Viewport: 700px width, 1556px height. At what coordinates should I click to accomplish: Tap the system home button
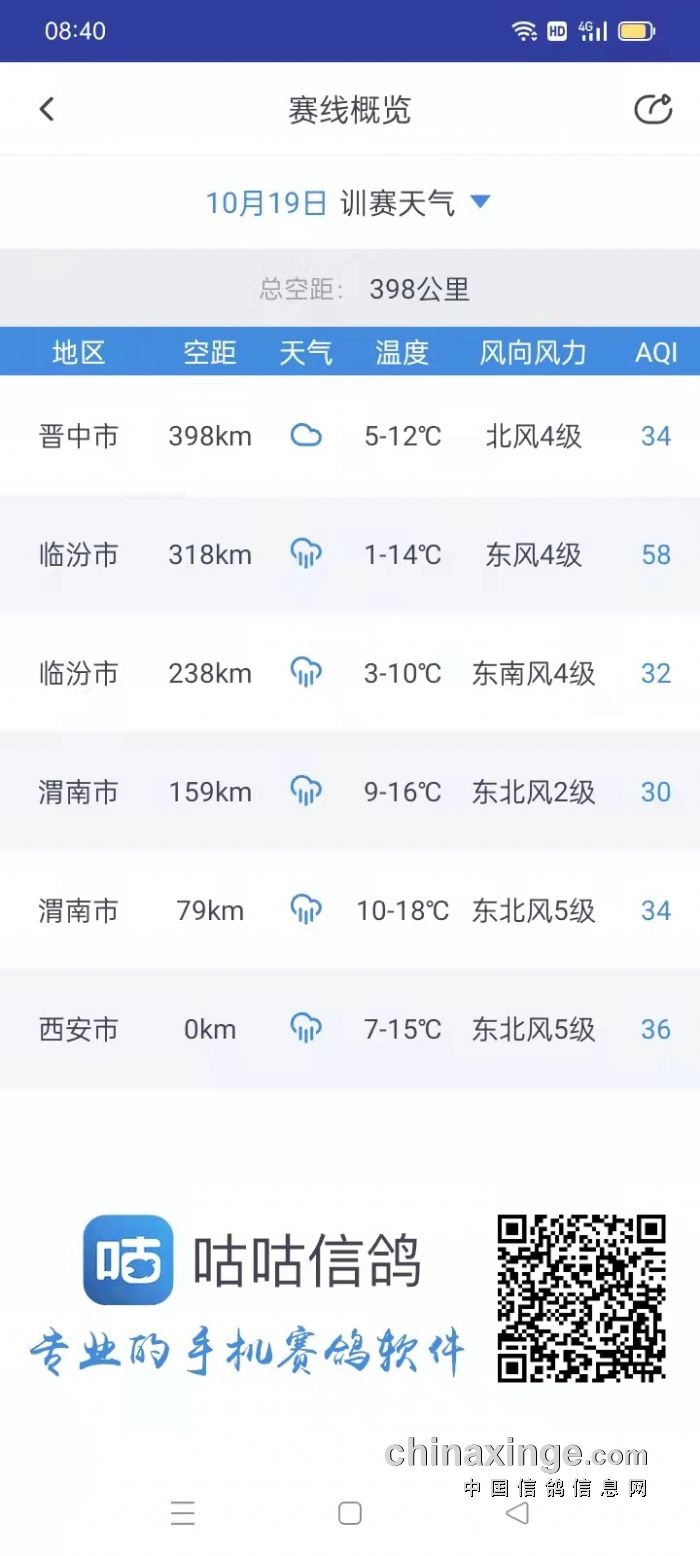coord(350,1513)
